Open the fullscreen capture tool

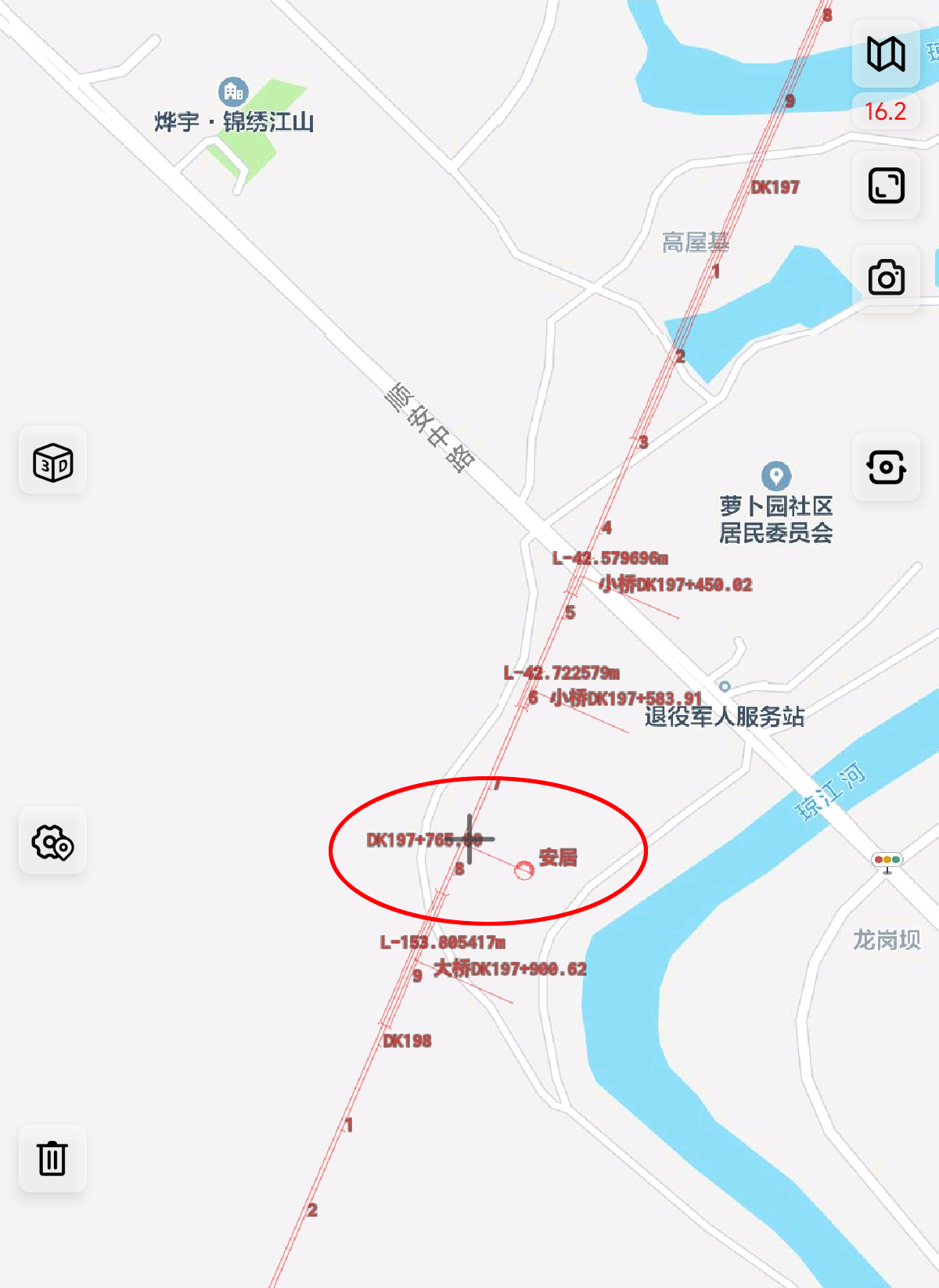click(885, 187)
